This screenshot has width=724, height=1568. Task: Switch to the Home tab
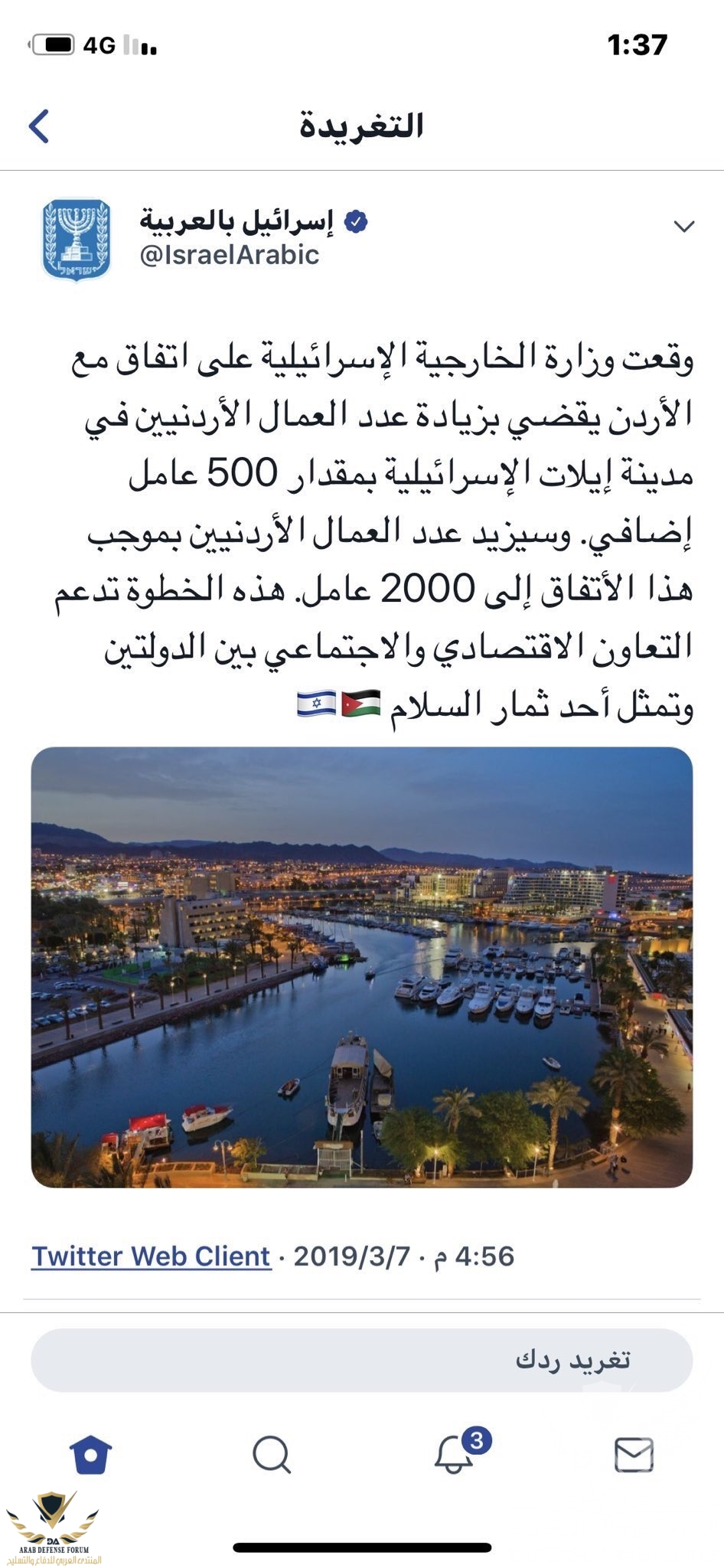(x=91, y=1455)
